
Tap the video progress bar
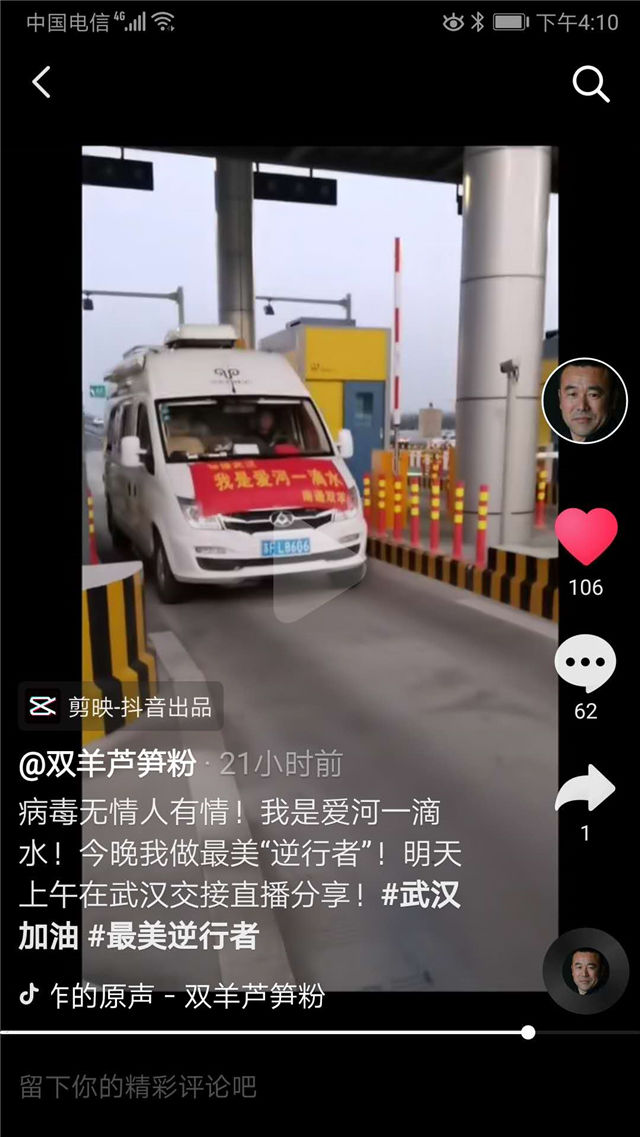tap(300, 1032)
